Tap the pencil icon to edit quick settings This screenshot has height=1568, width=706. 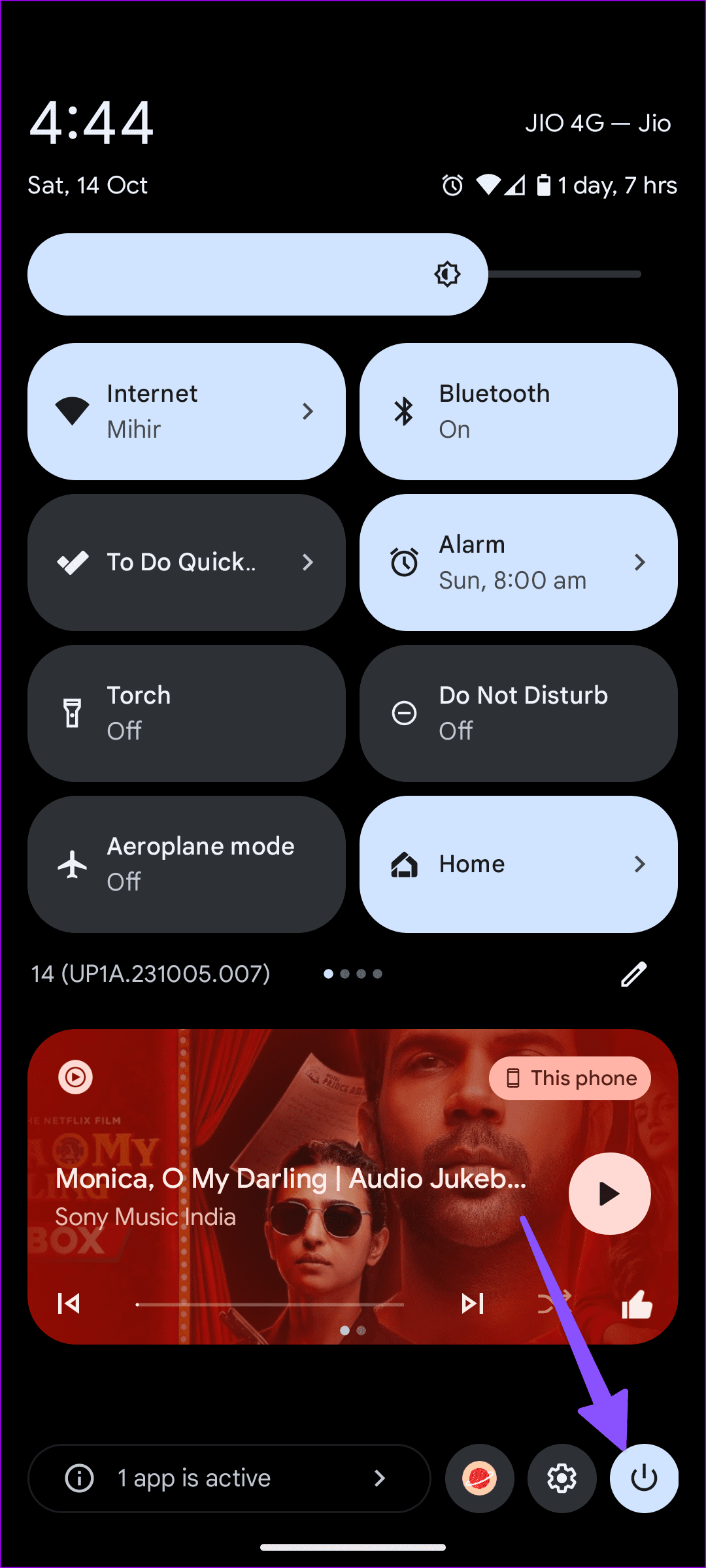tap(633, 973)
